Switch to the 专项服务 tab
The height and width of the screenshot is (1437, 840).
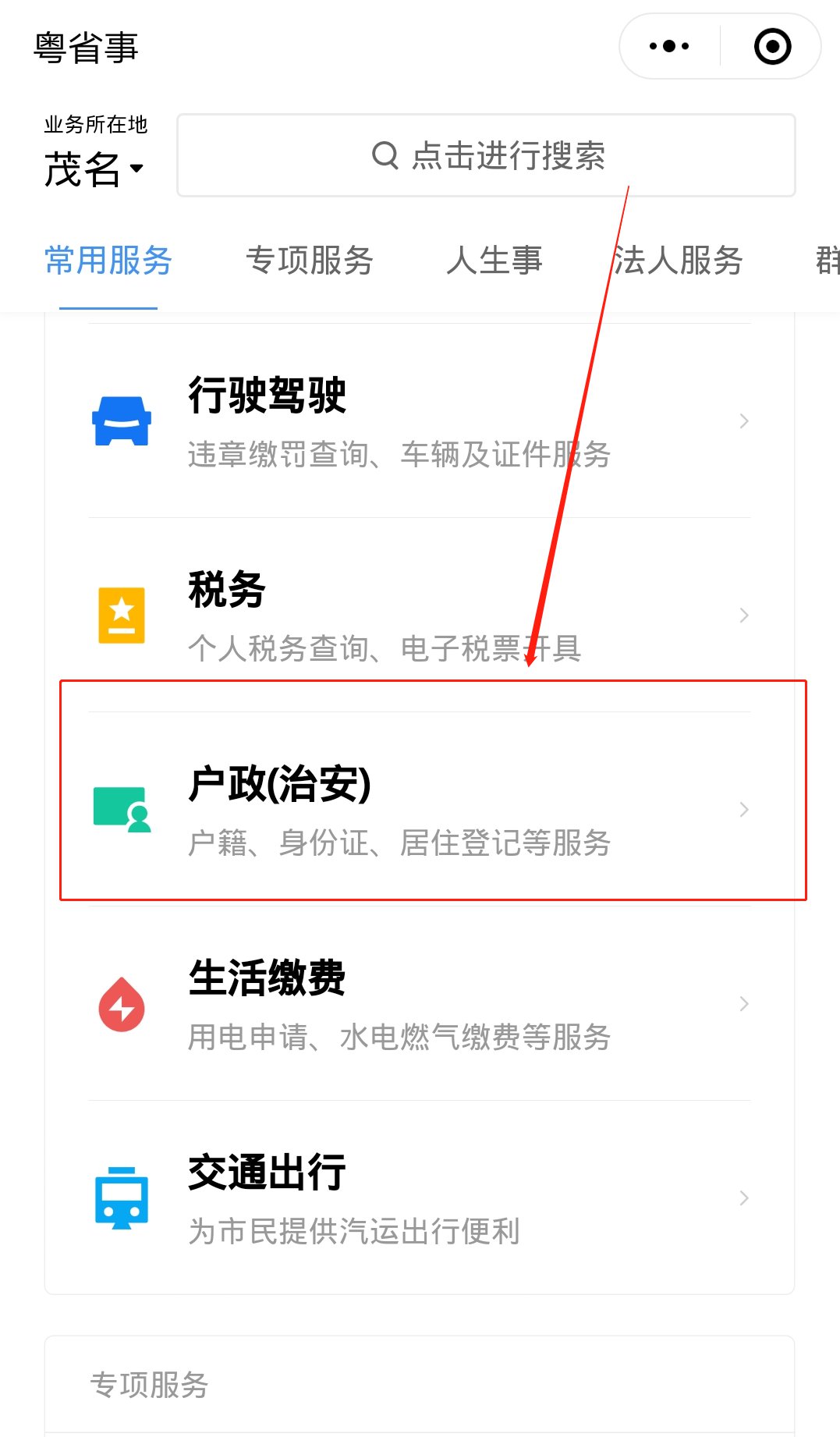pyautogui.click(x=310, y=261)
